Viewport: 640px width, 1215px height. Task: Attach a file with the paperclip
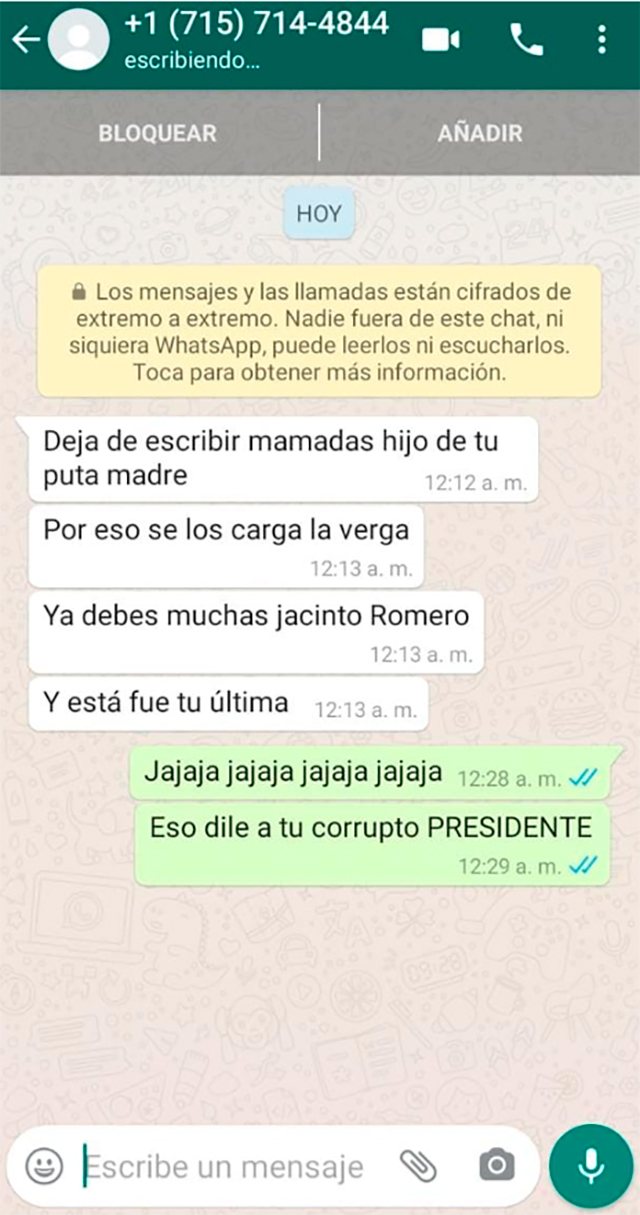pyautogui.click(x=419, y=1165)
